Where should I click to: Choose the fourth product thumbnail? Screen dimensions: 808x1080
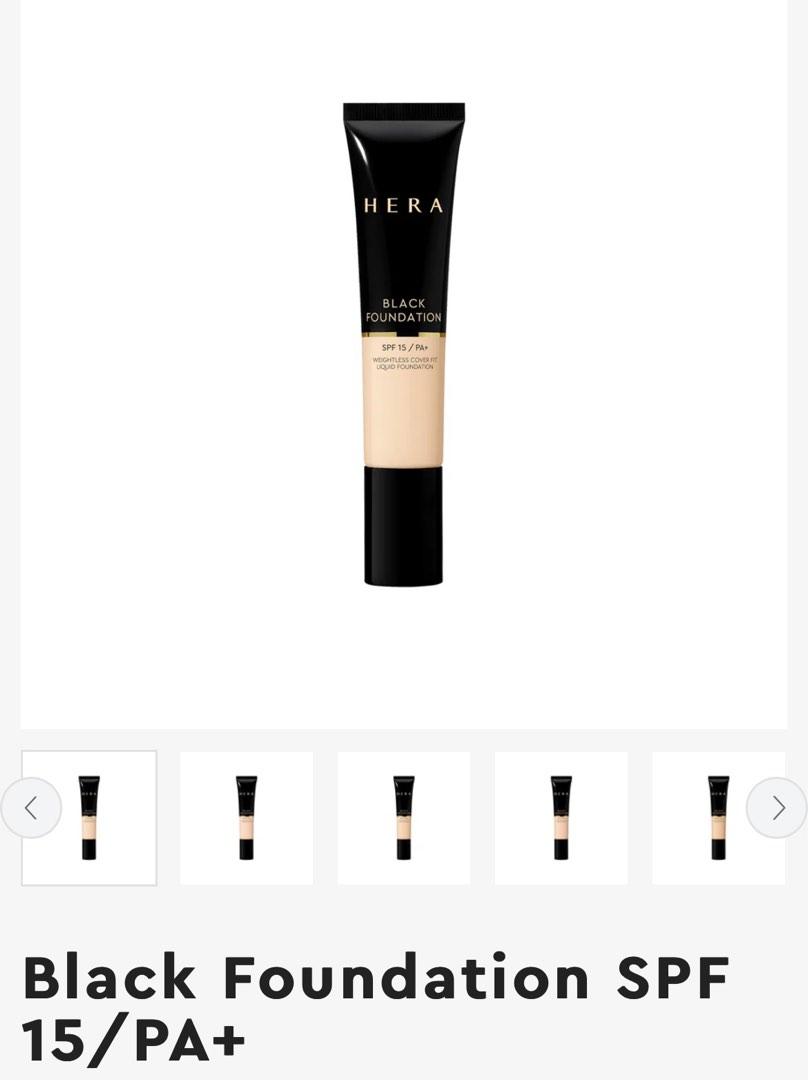click(561, 816)
